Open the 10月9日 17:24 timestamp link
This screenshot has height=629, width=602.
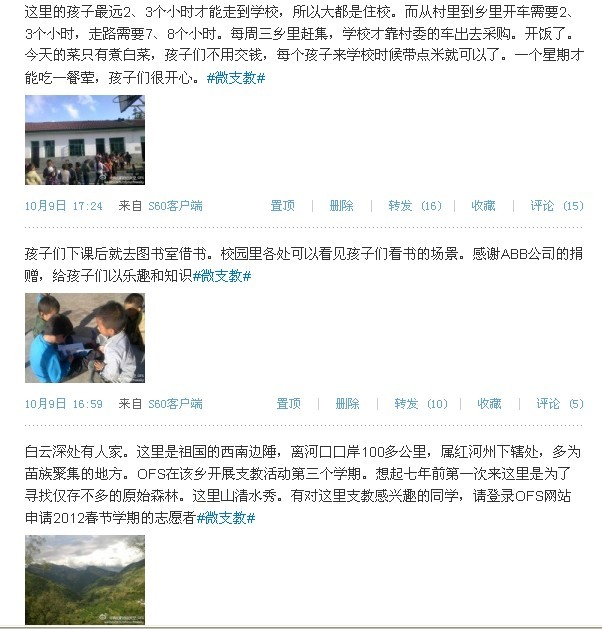click(63, 206)
